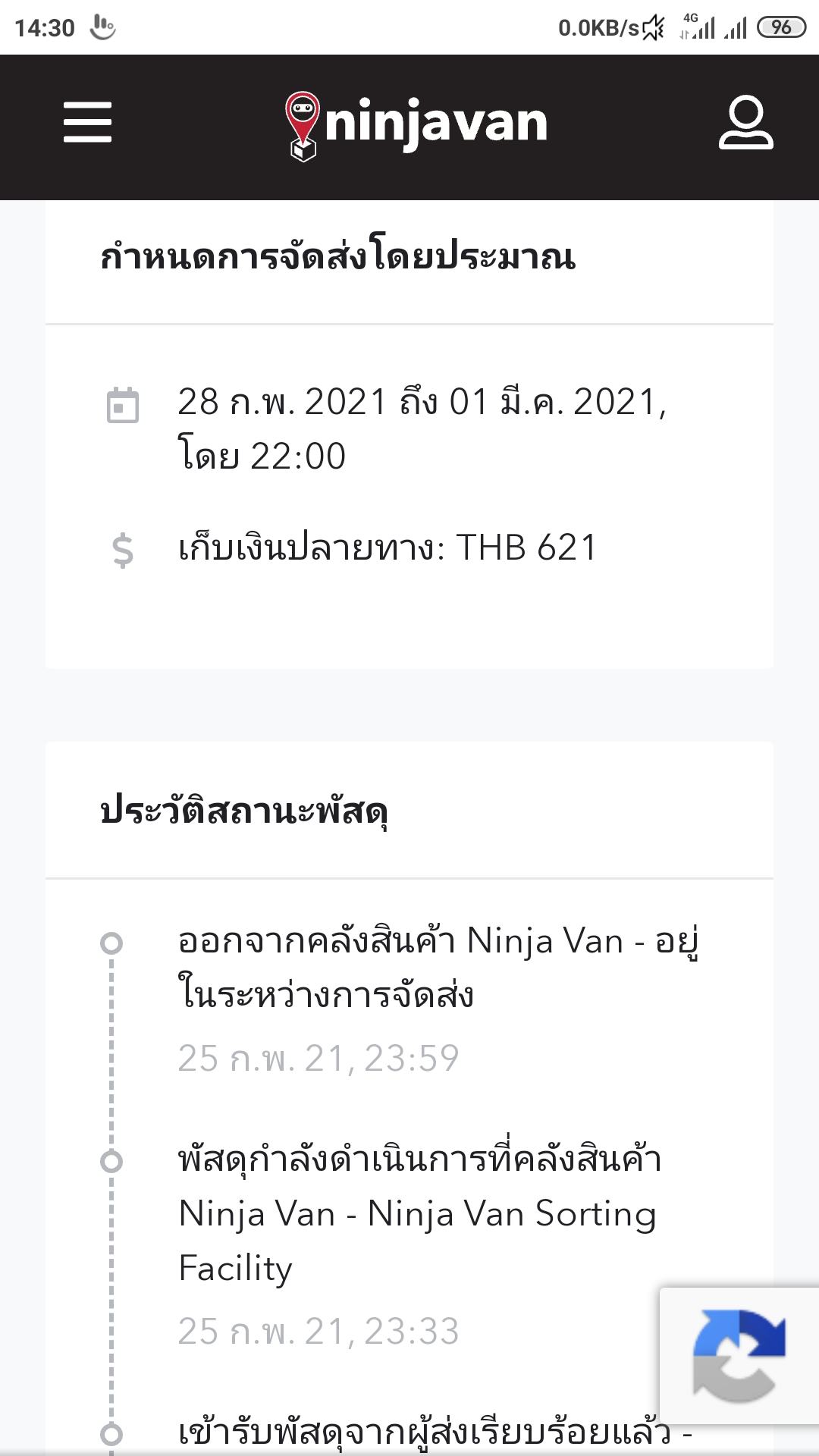The height and width of the screenshot is (1456, 819).
Task: Open the hamburger menu
Action: (87, 122)
